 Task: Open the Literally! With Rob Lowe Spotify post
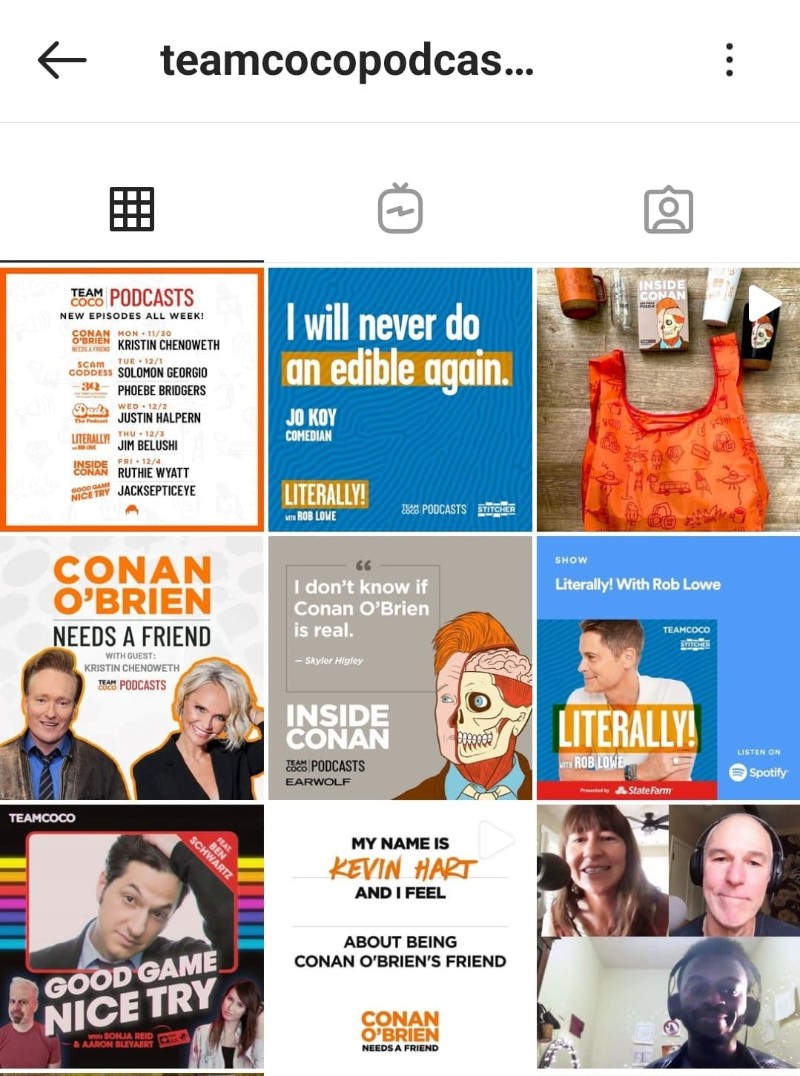click(x=668, y=667)
